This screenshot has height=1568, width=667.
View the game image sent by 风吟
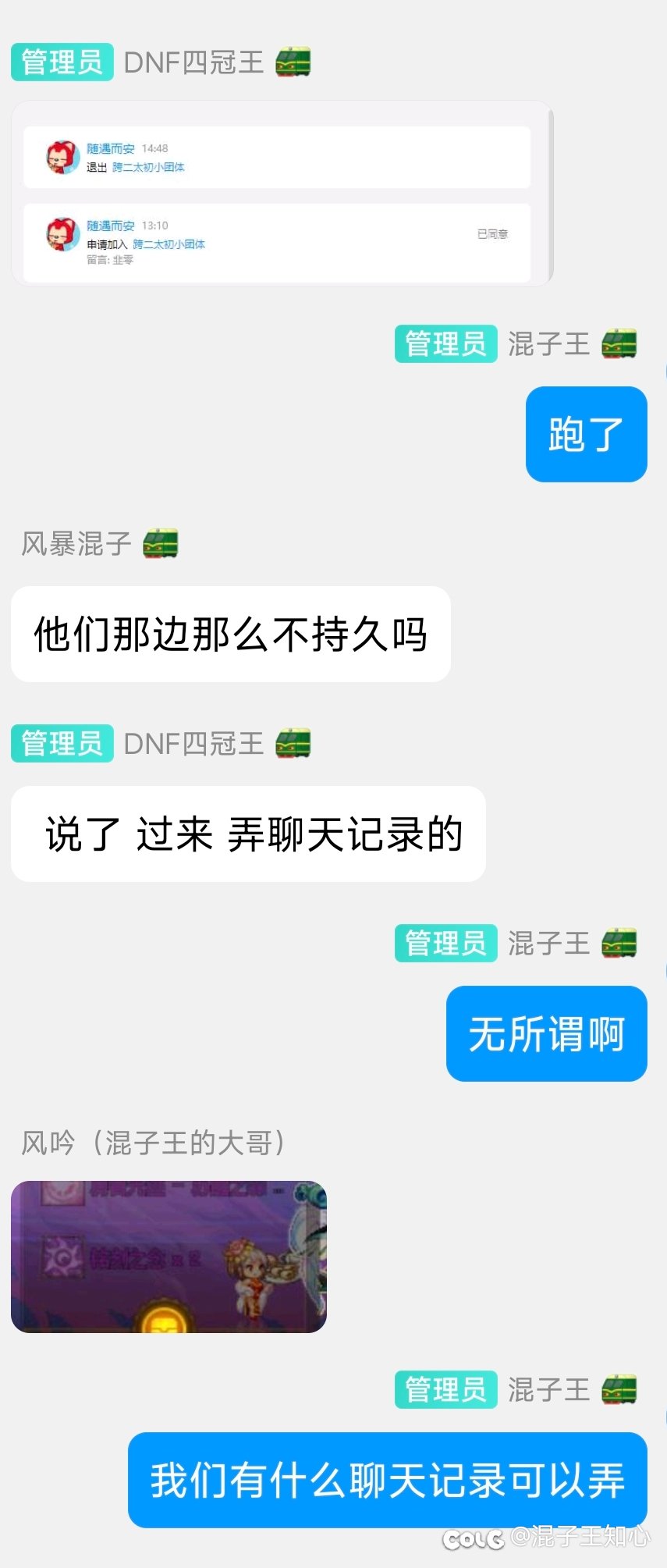click(169, 1256)
